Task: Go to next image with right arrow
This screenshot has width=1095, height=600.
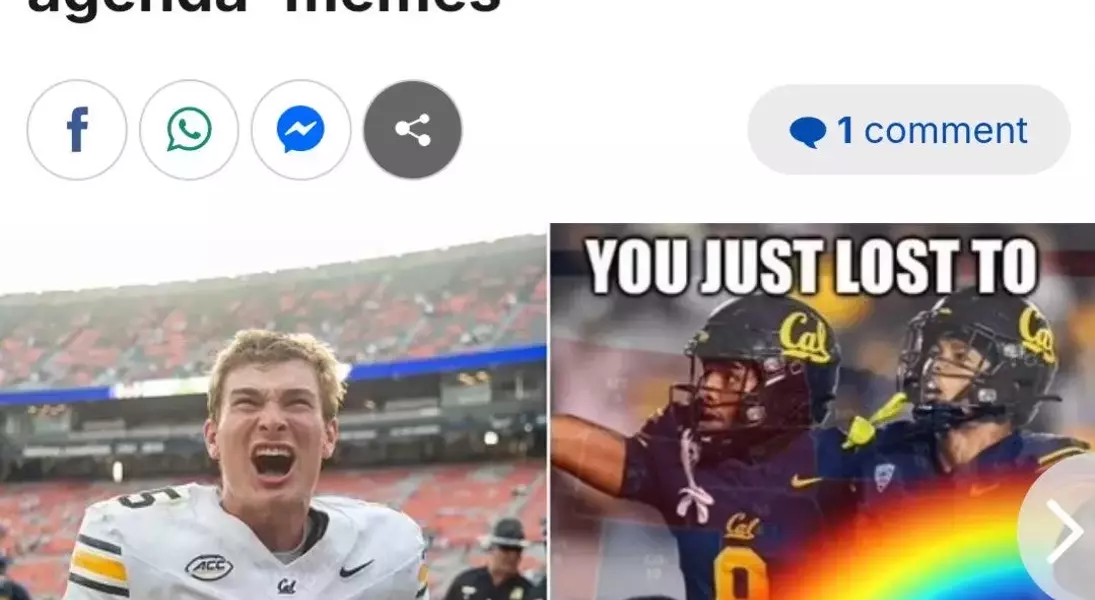Action: tap(1062, 532)
